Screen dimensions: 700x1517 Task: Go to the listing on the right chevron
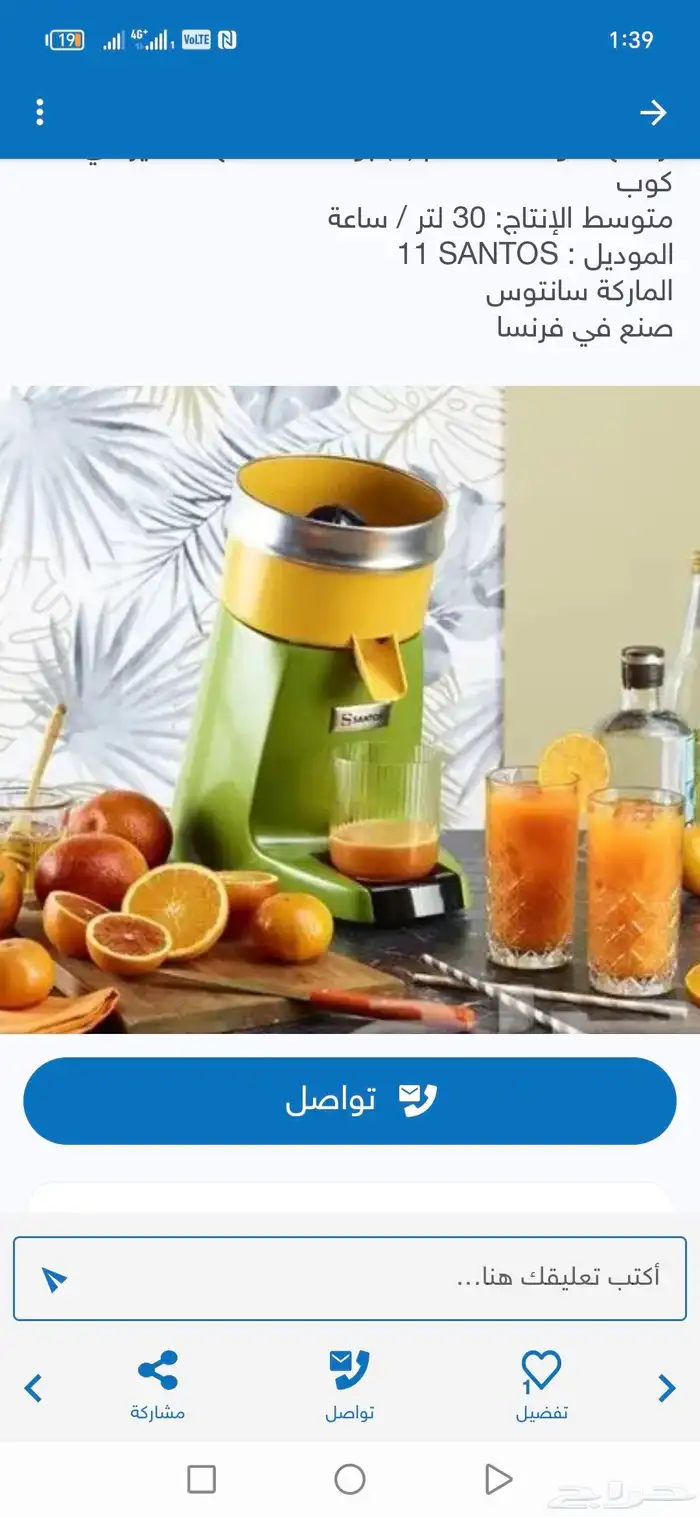coord(667,1388)
